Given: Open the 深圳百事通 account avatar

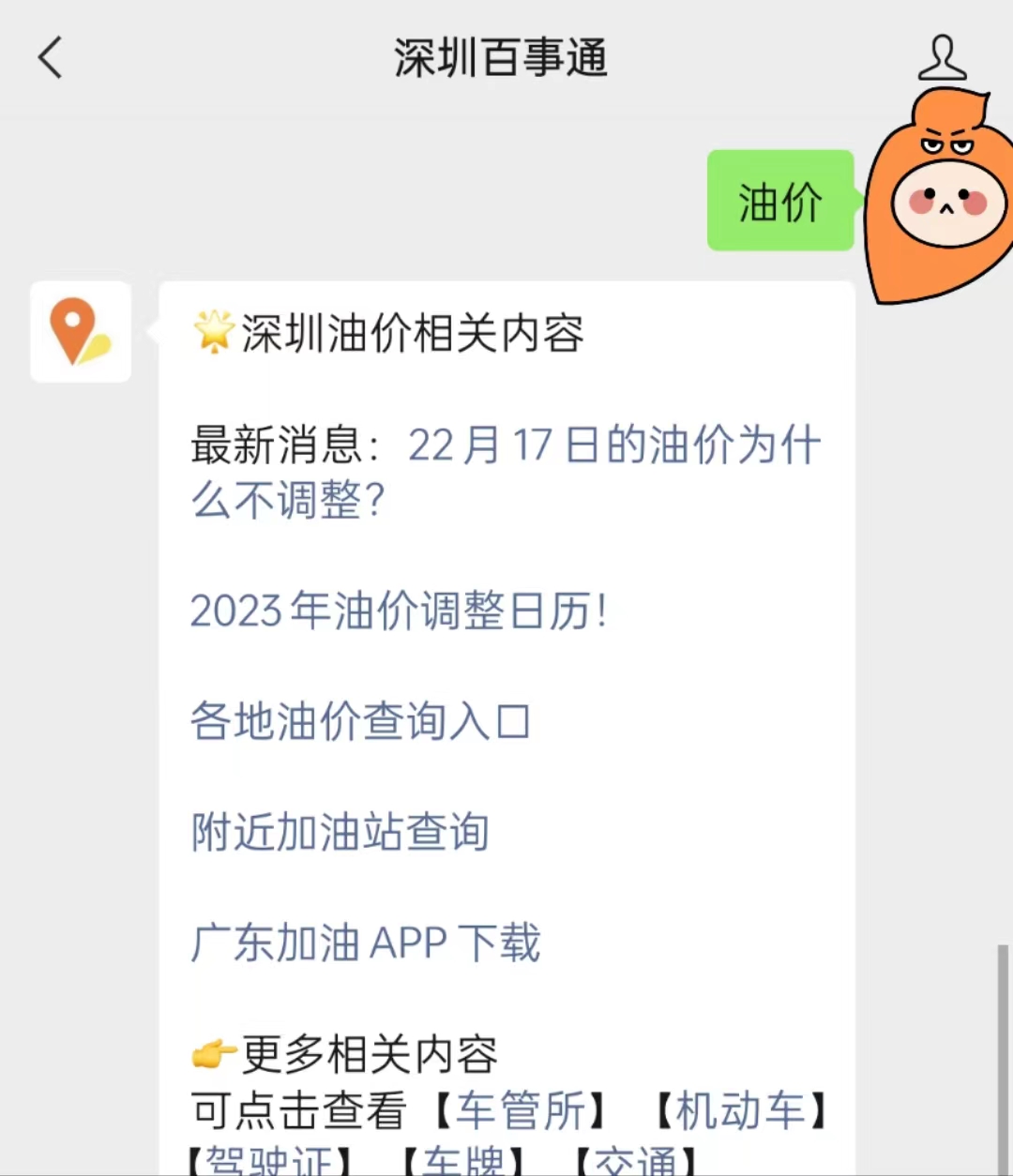Looking at the screenshot, I should click(x=81, y=332).
